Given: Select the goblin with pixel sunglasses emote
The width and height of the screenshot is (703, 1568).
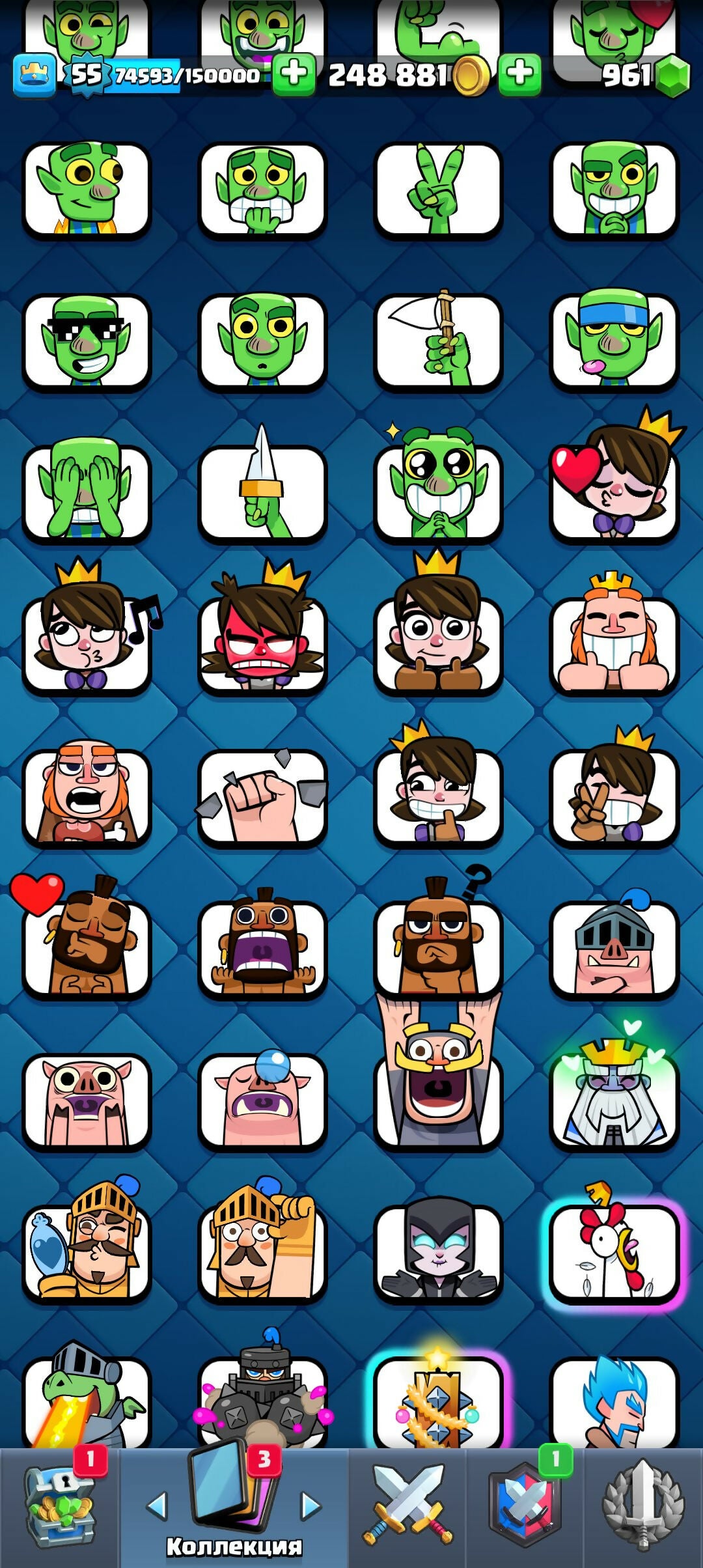Looking at the screenshot, I should pos(87,341).
